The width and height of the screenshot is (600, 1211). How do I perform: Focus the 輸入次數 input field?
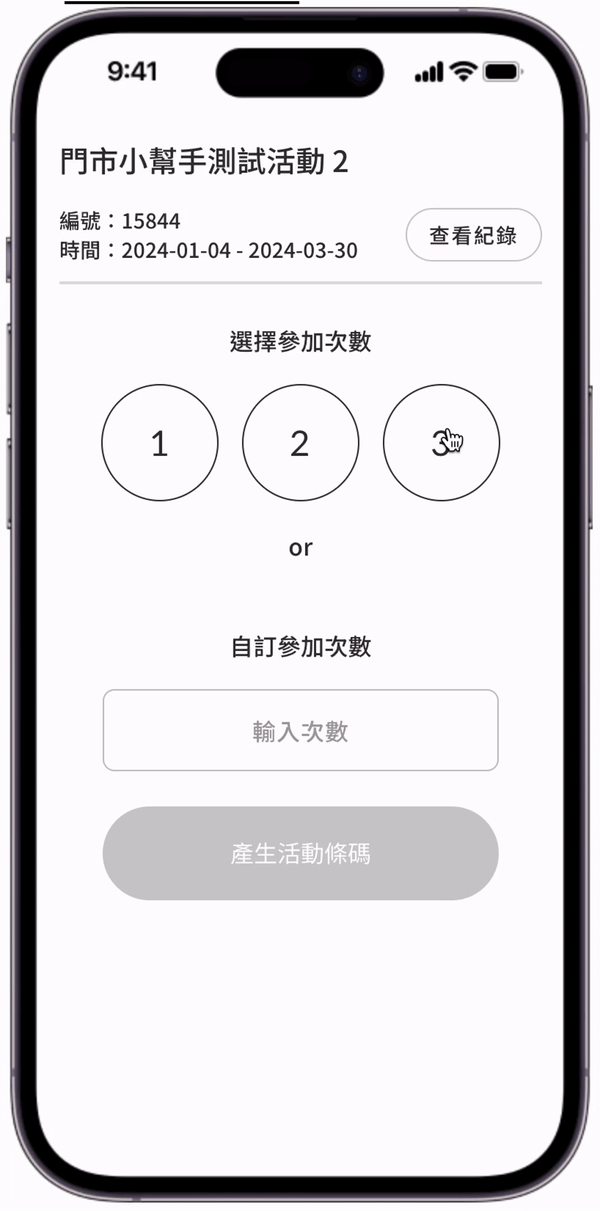(x=300, y=731)
